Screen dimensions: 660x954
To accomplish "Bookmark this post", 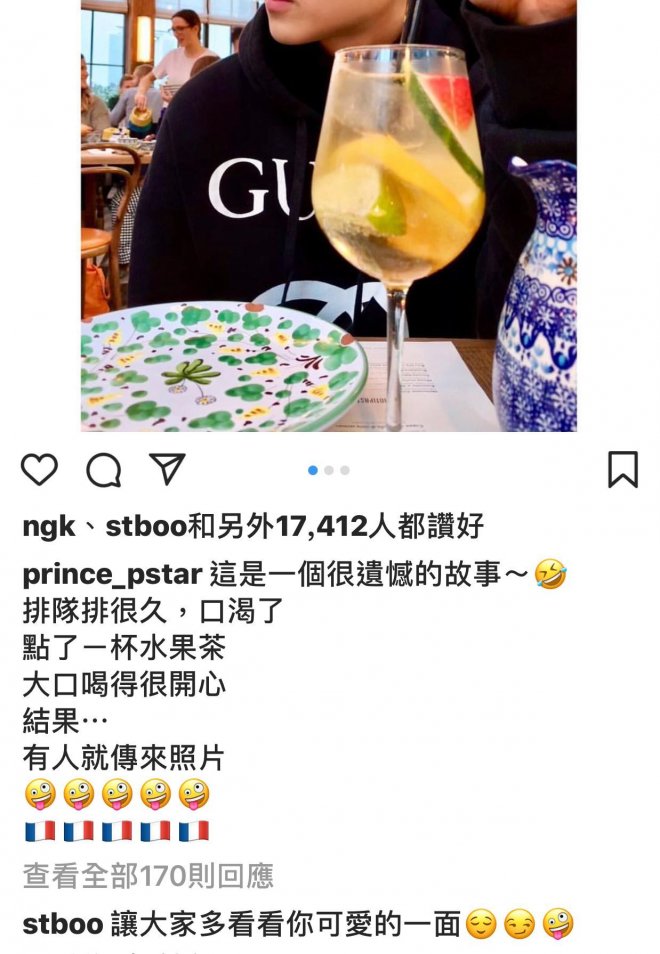I will click(x=622, y=469).
